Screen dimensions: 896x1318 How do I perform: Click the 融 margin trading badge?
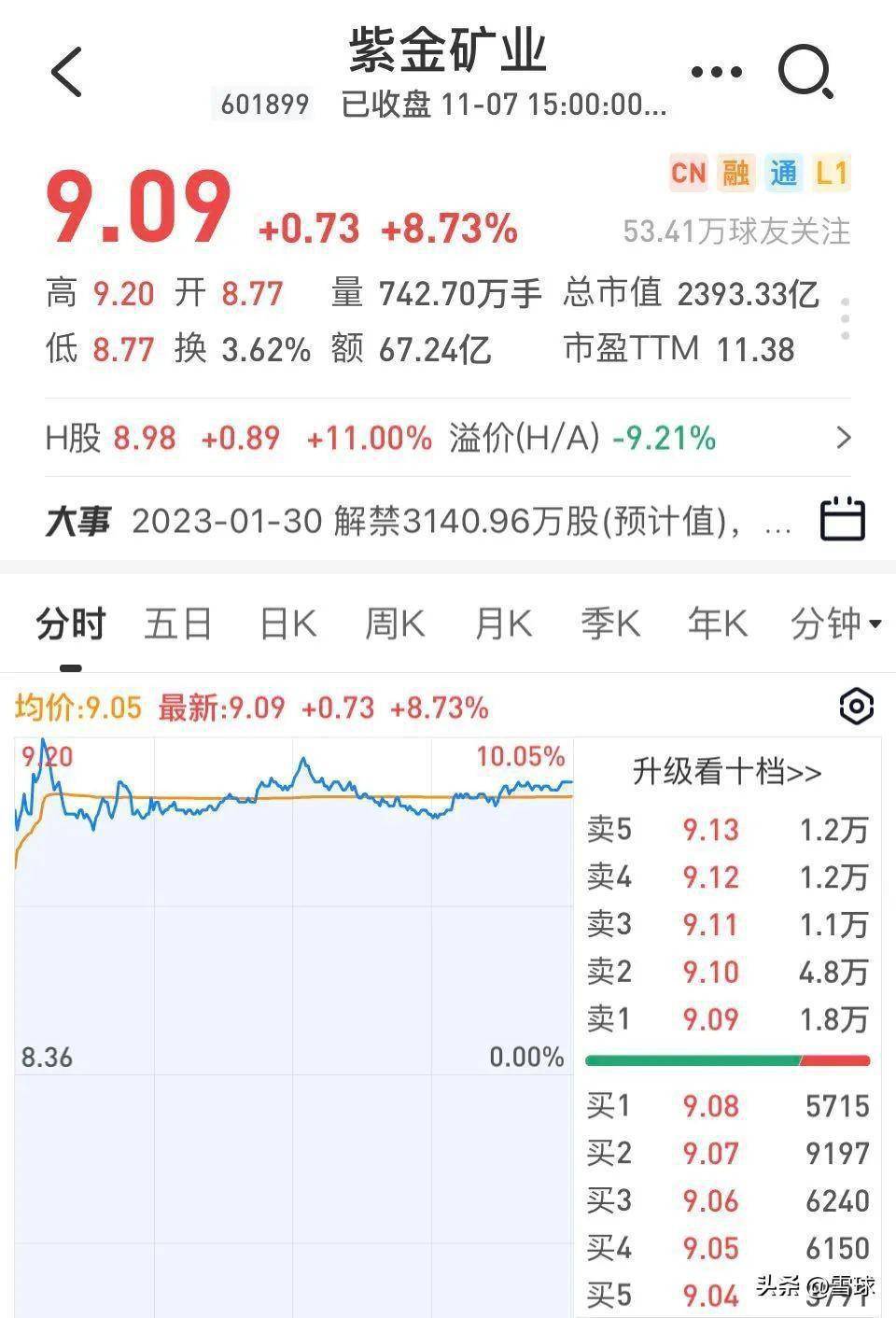click(x=736, y=173)
